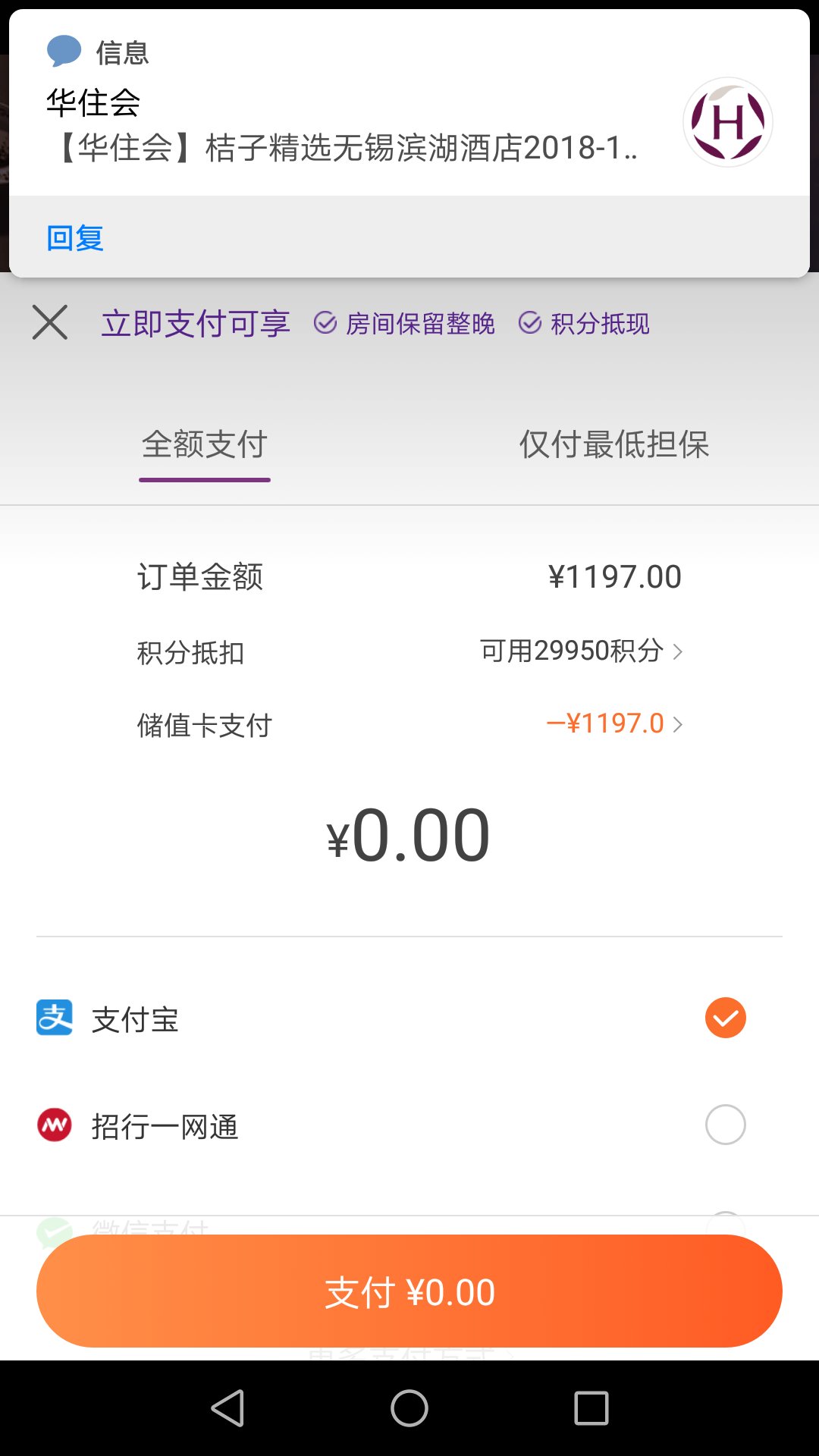Switch to the 仅付最低担保 tab
The height and width of the screenshot is (1456, 819).
click(614, 444)
